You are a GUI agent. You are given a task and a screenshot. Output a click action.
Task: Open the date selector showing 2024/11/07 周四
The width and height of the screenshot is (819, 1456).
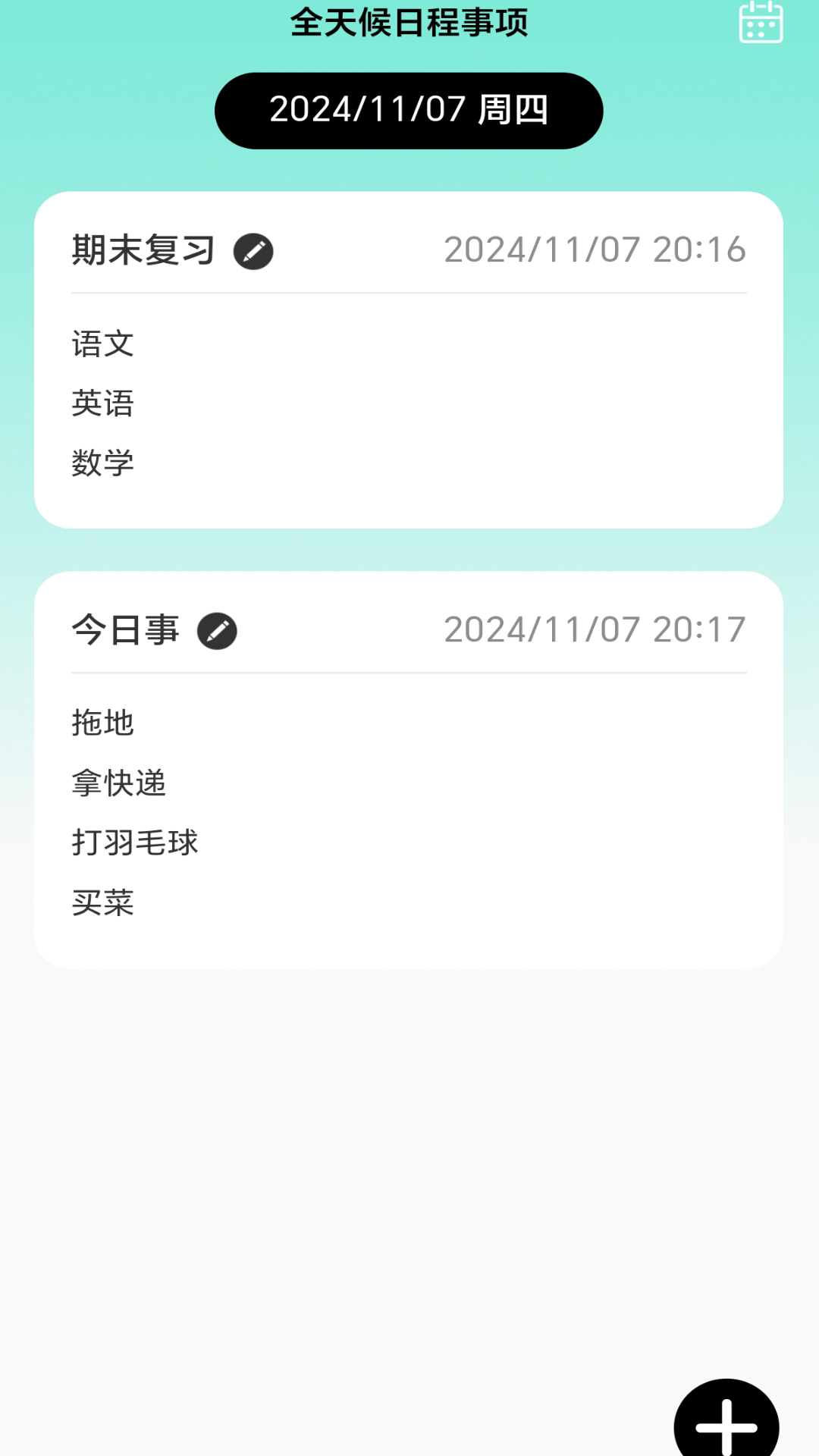coord(408,110)
